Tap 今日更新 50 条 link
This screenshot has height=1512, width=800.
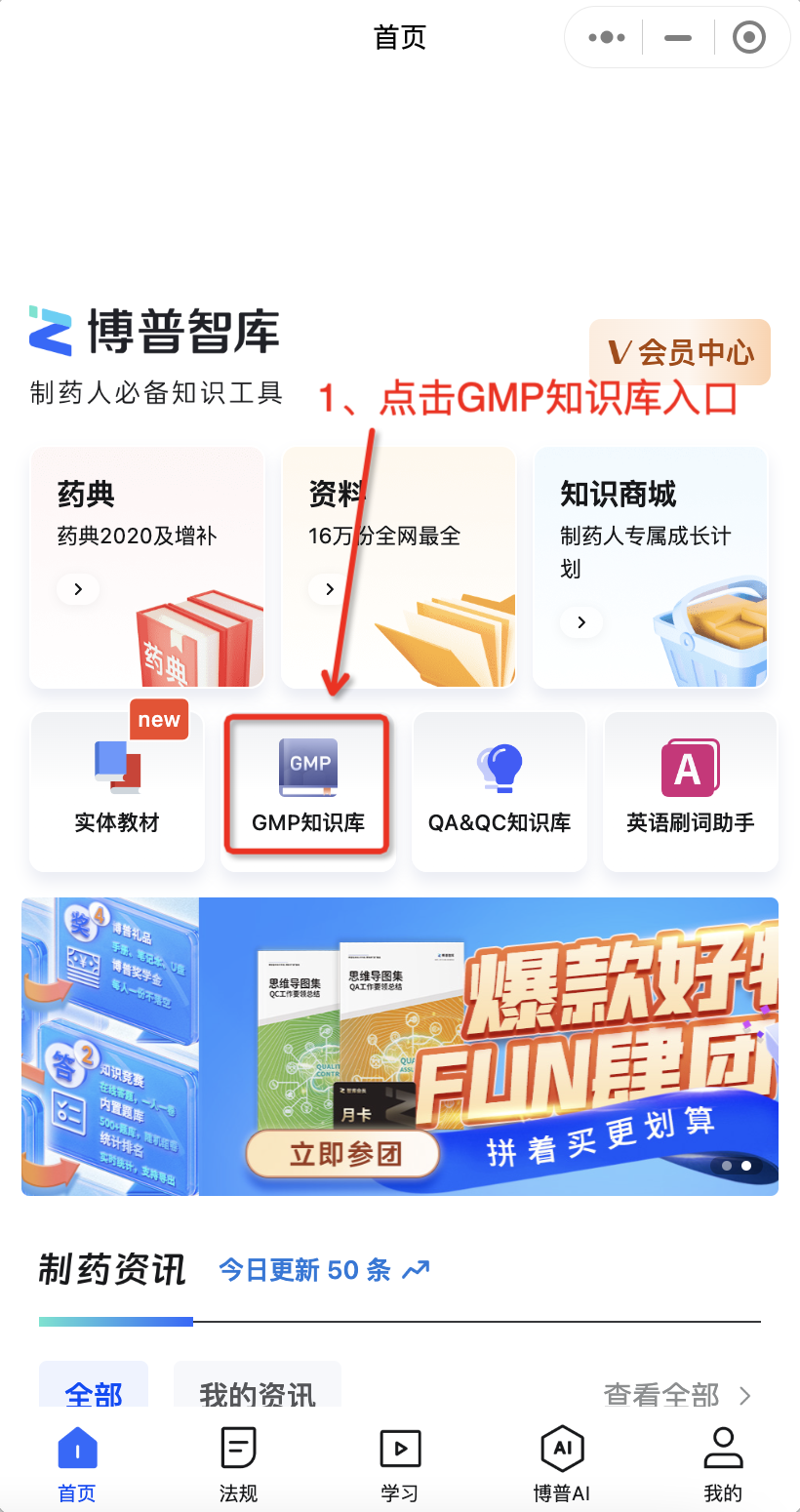tap(323, 1270)
